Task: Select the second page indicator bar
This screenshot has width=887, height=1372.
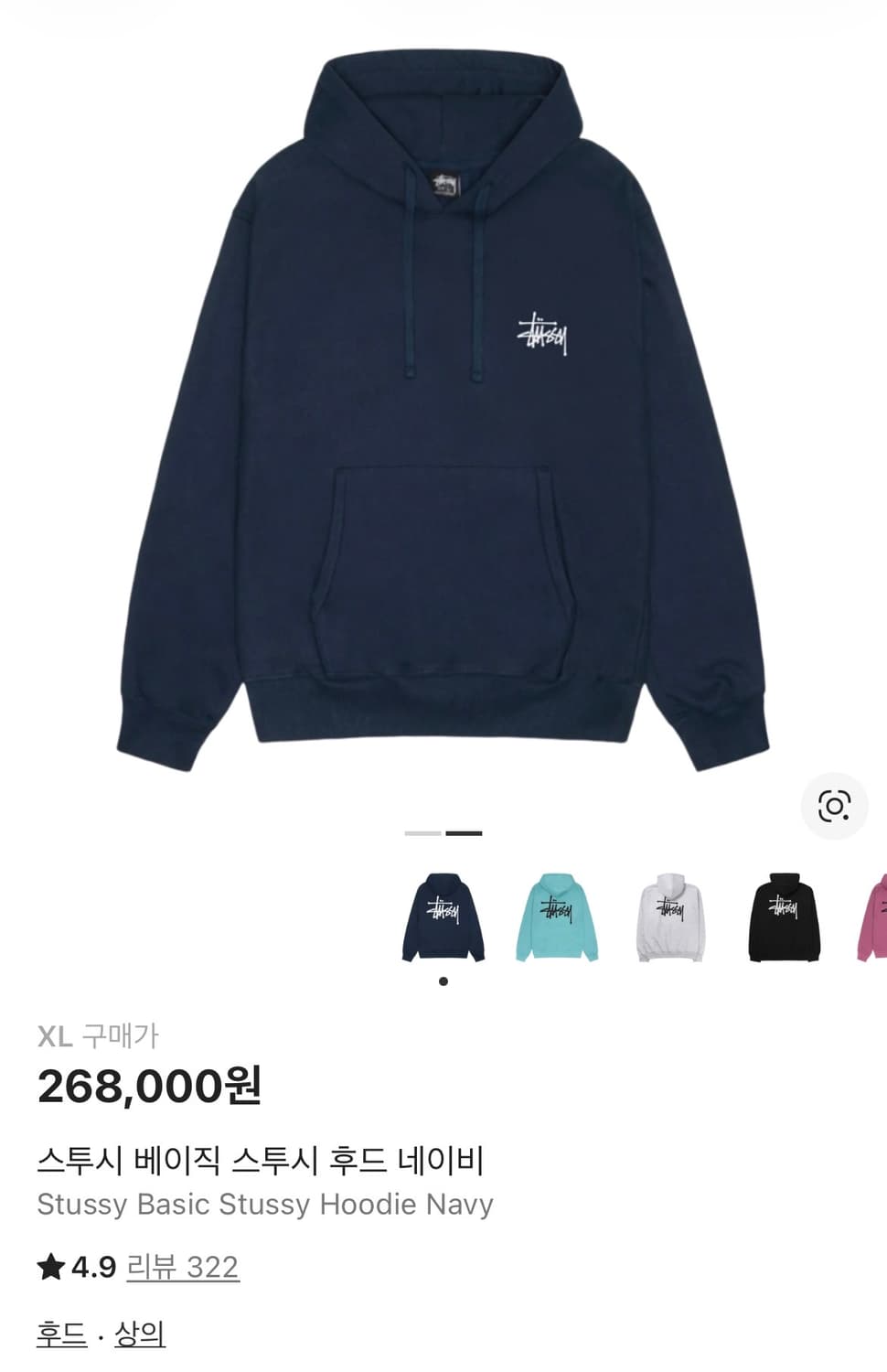Action: coord(462,835)
